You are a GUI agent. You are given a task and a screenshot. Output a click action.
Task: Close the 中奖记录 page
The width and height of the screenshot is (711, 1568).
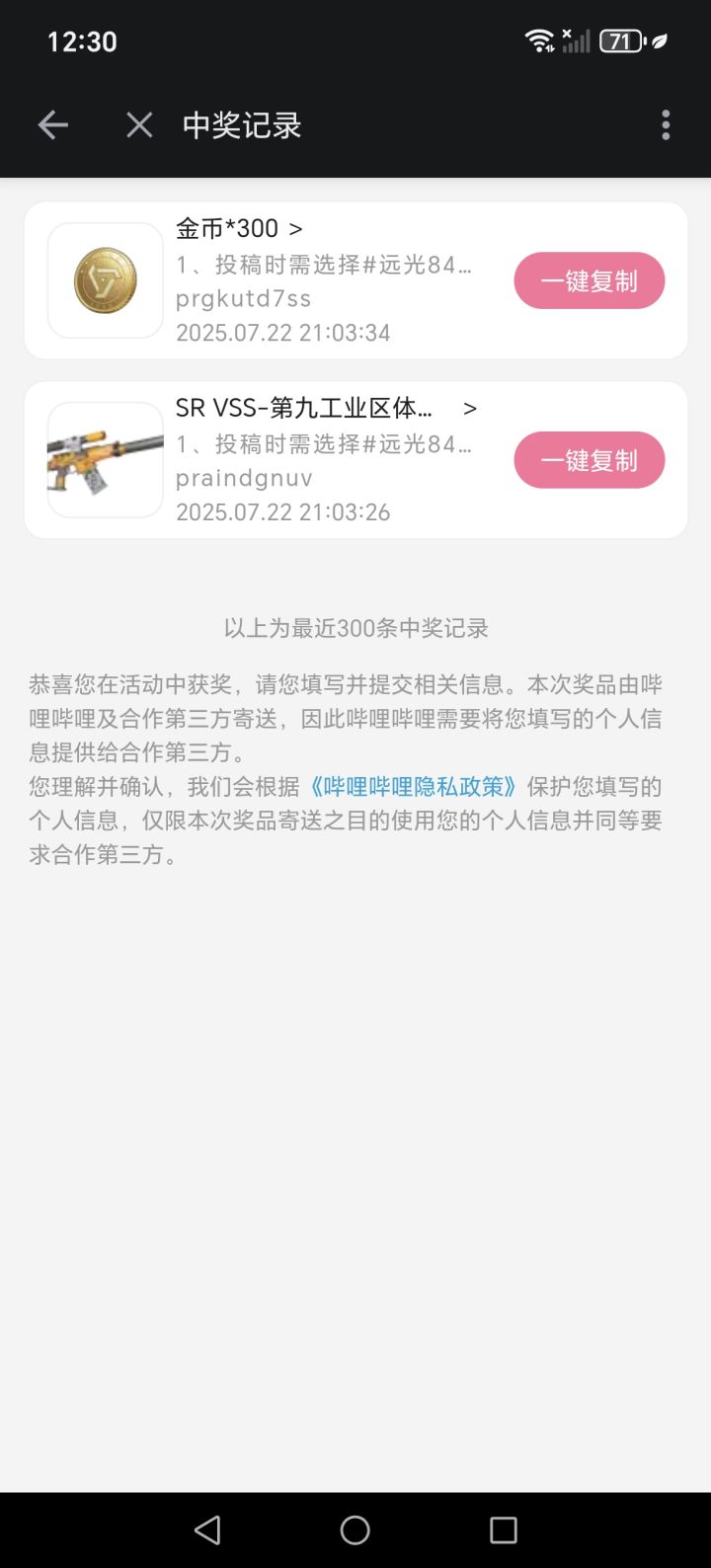[x=139, y=125]
